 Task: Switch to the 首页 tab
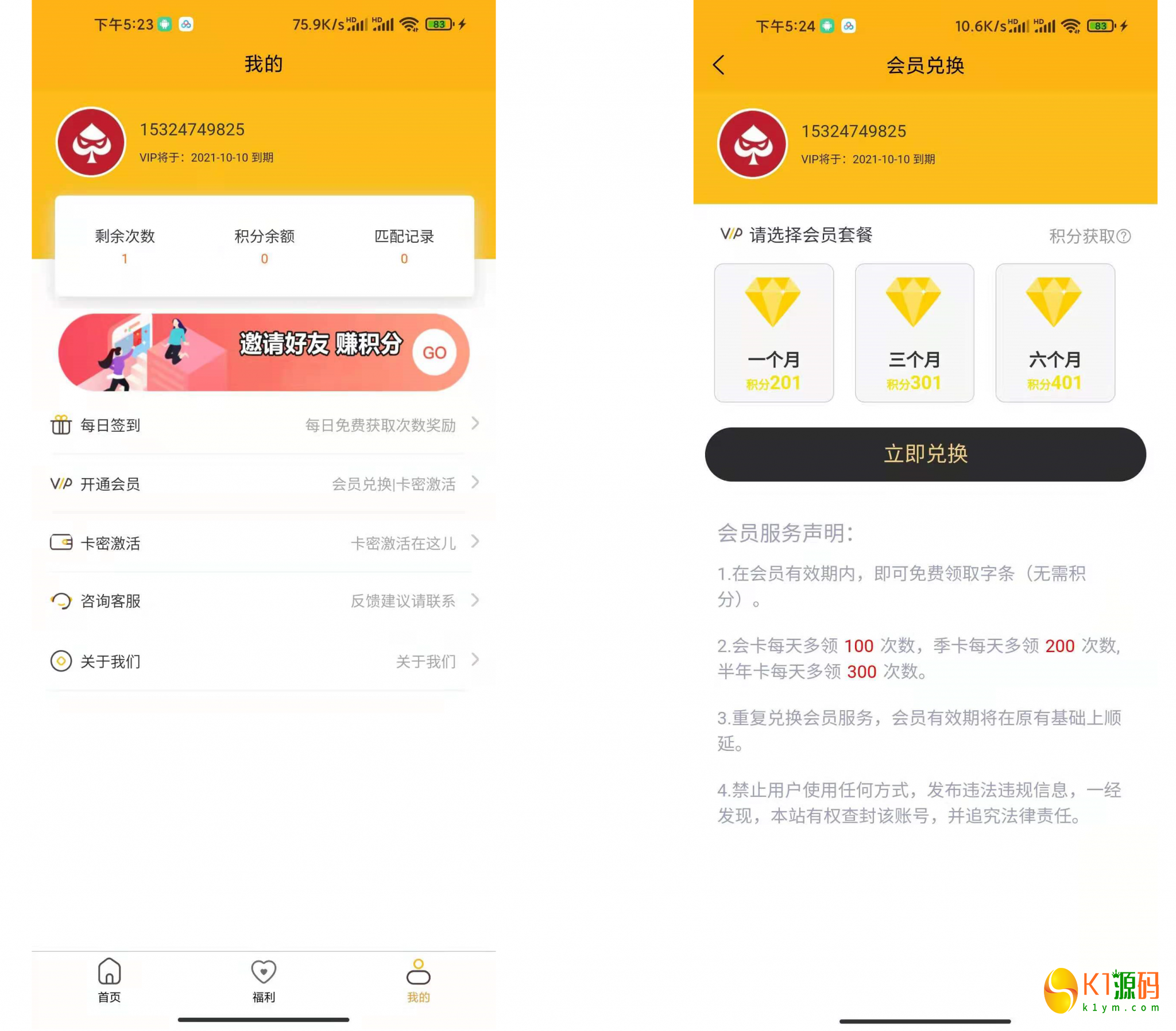pos(109,980)
